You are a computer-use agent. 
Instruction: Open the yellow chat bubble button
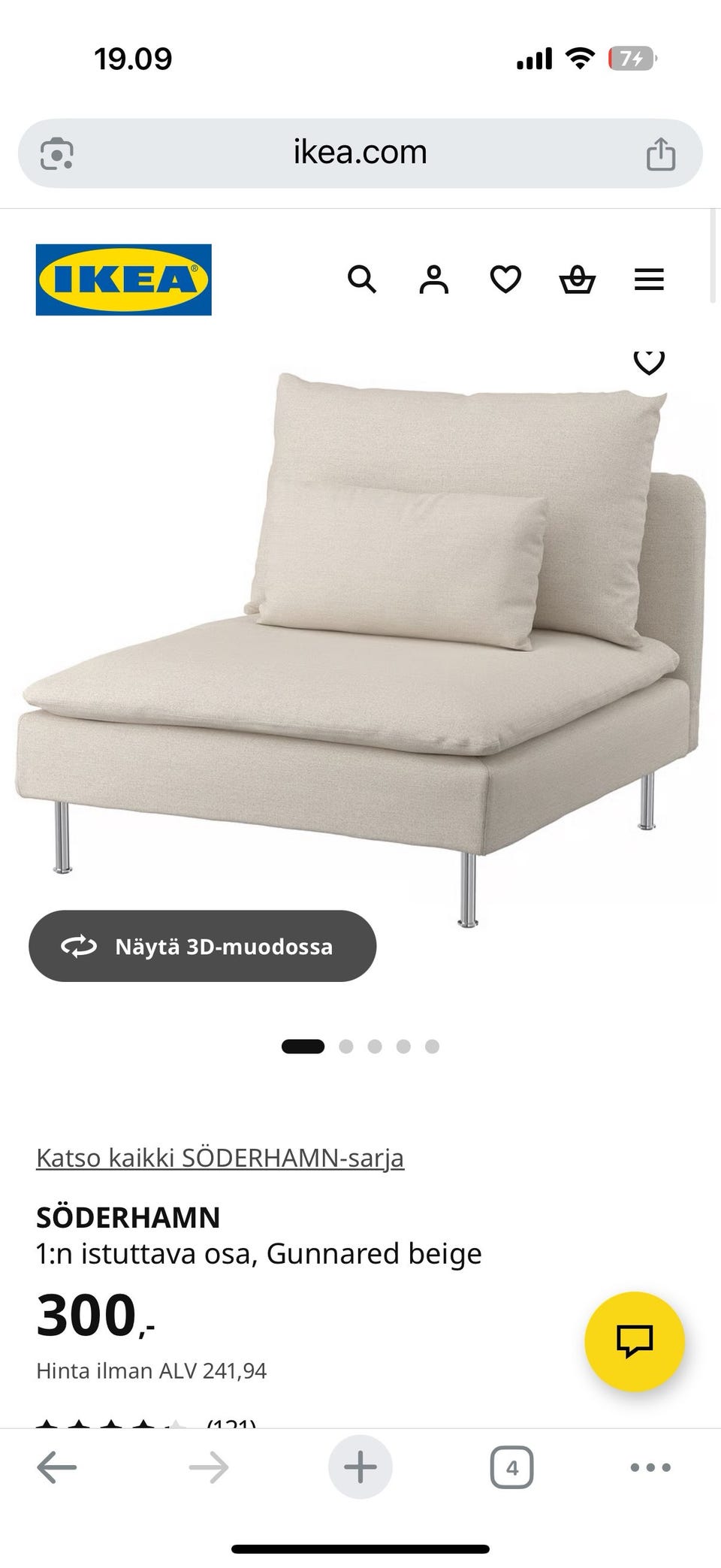coord(634,1341)
